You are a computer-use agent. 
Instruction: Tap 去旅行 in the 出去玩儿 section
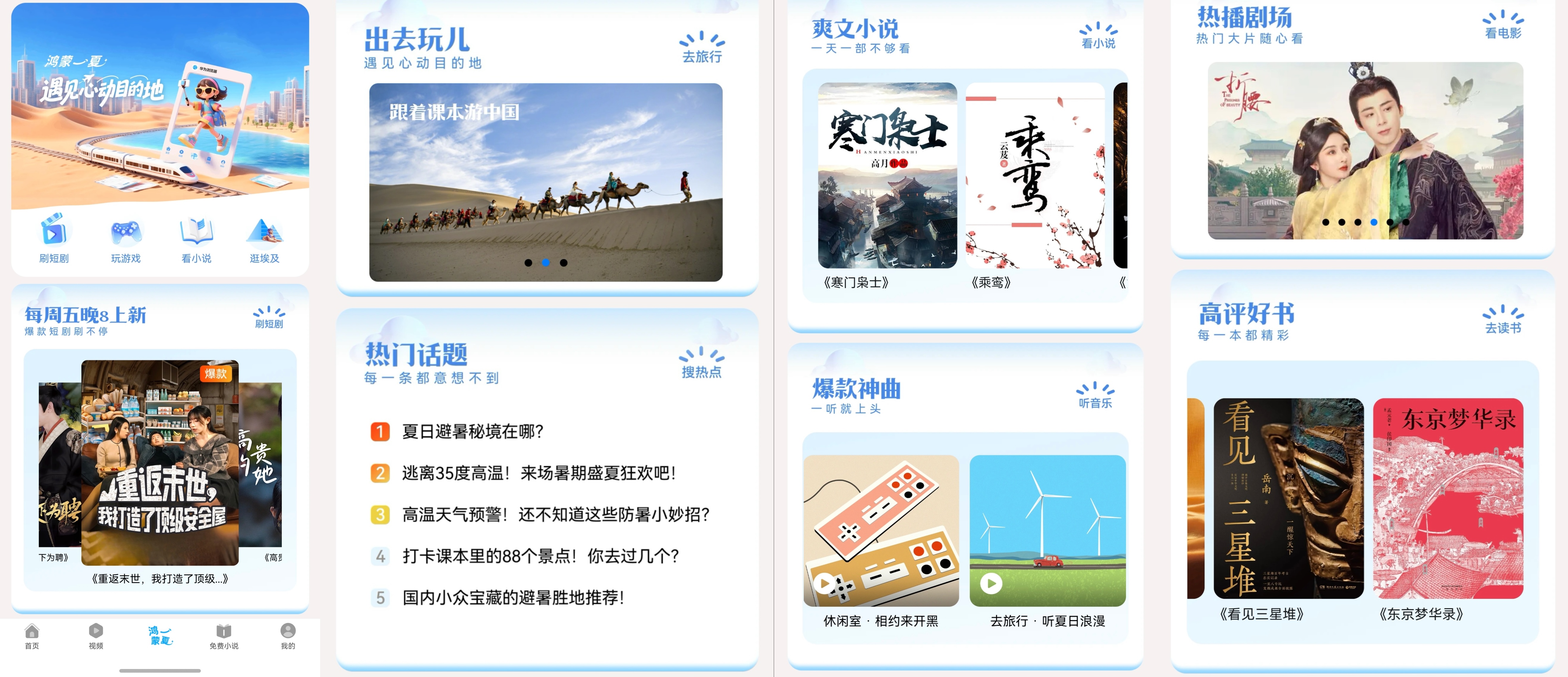point(702,48)
